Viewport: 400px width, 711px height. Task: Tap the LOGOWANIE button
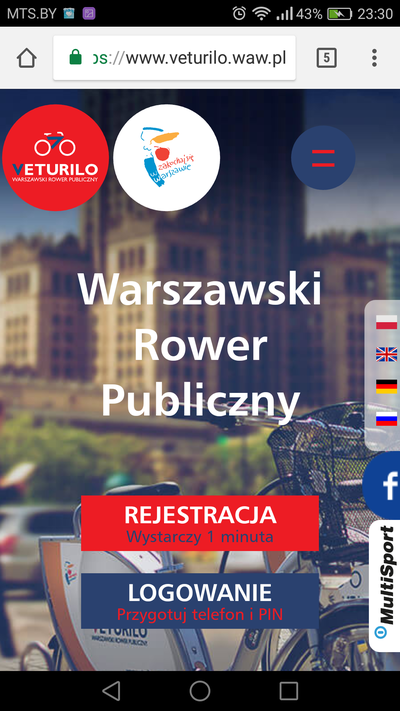coord(200,601)
